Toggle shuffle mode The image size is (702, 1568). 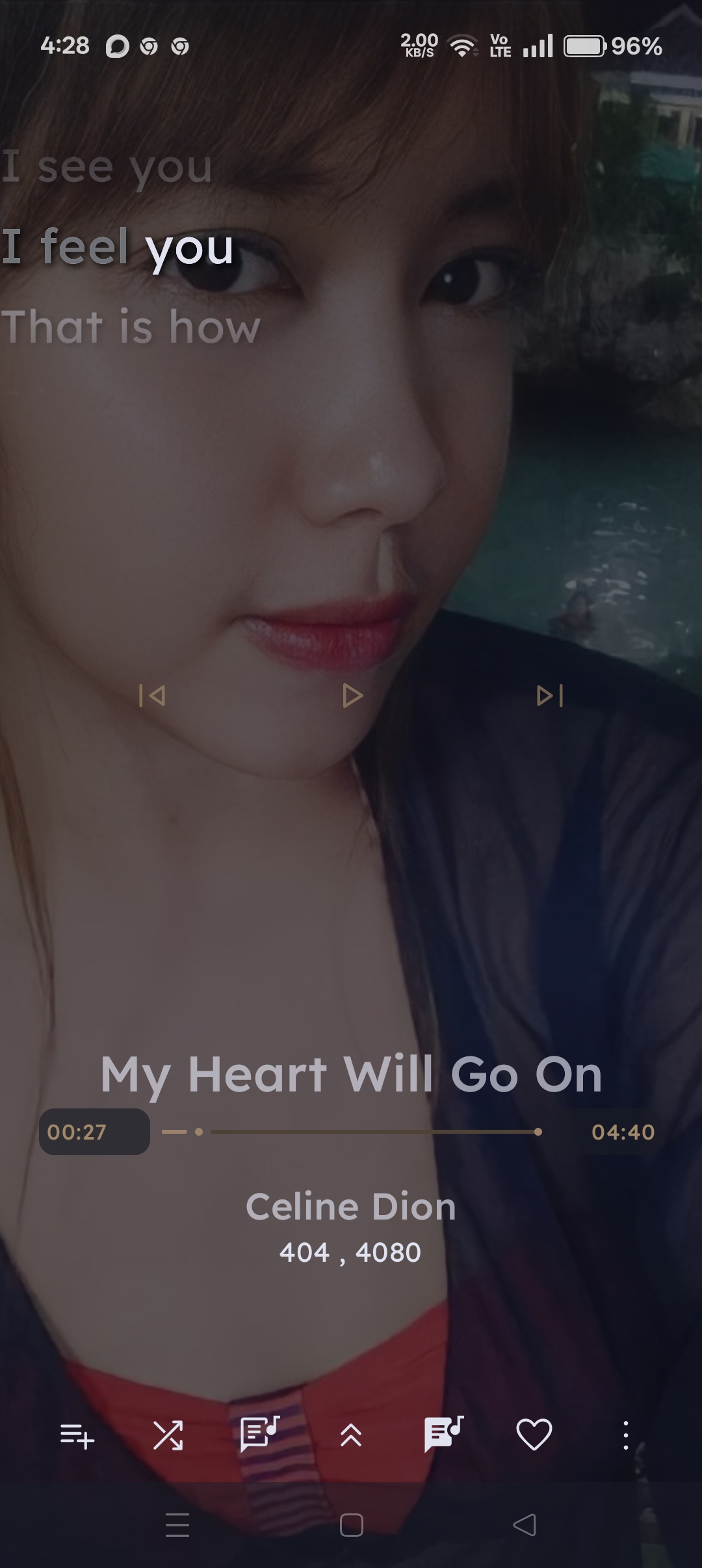pos(168,1435)
